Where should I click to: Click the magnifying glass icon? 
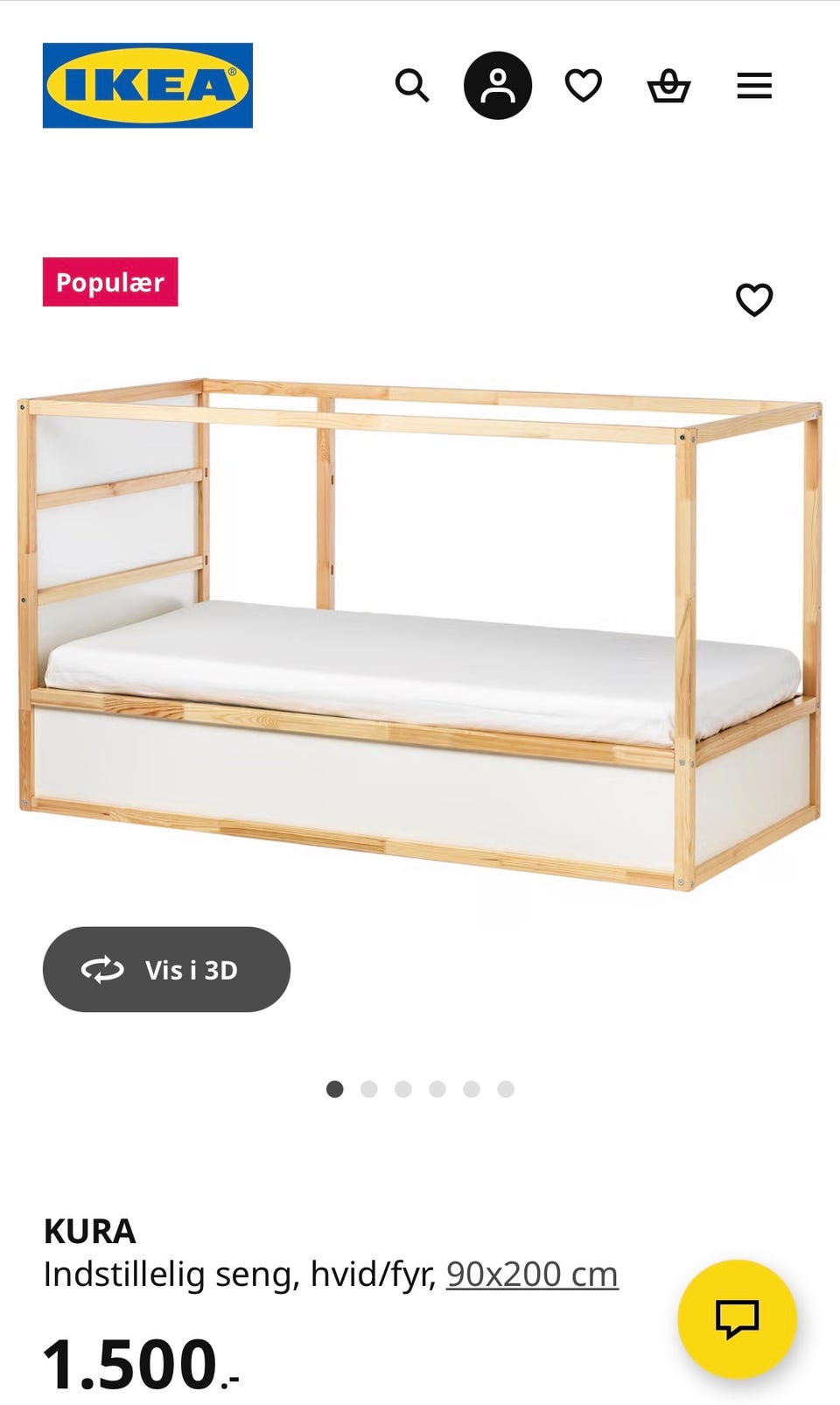coord(411,85)
